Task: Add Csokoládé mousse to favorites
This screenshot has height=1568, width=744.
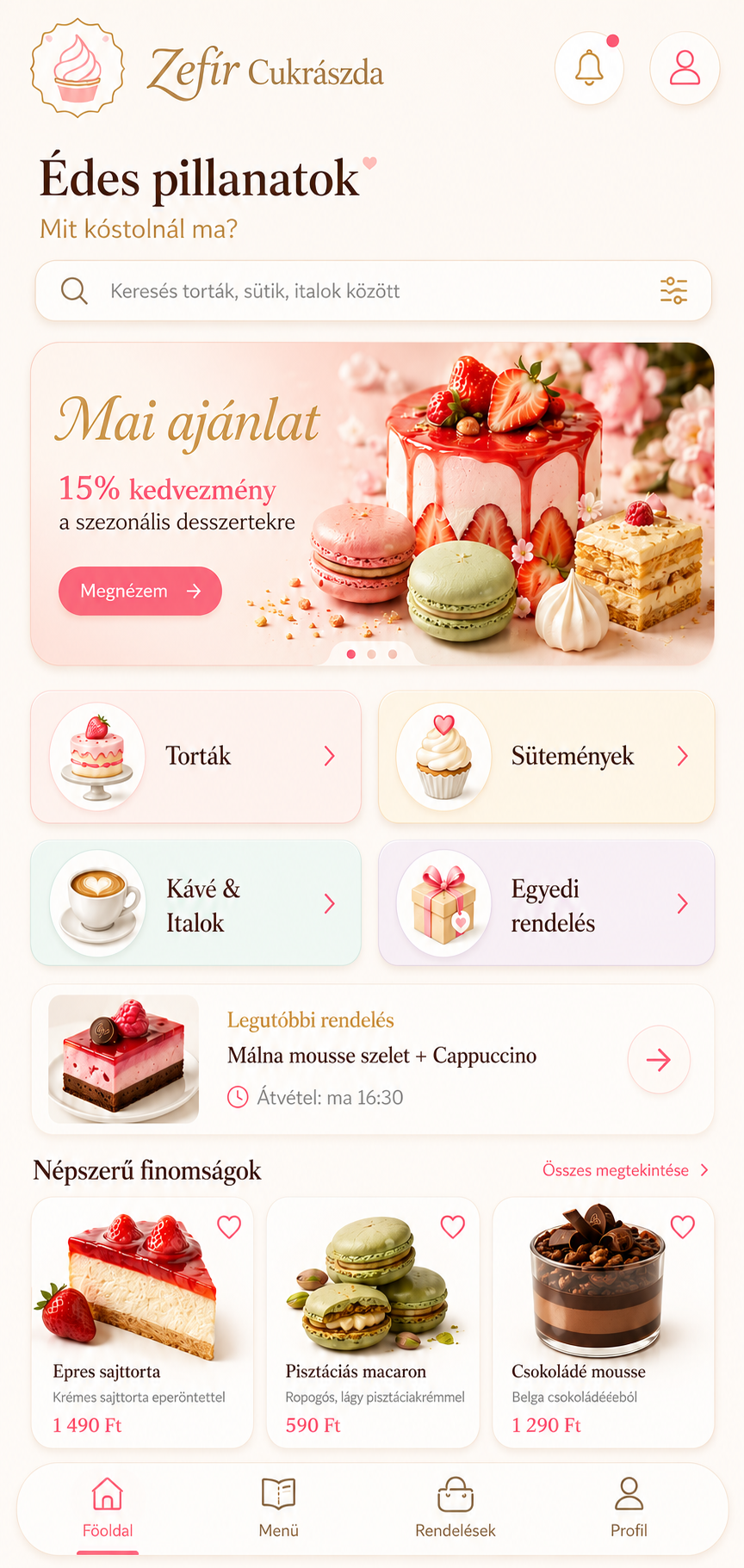Action: [683, 1226]
